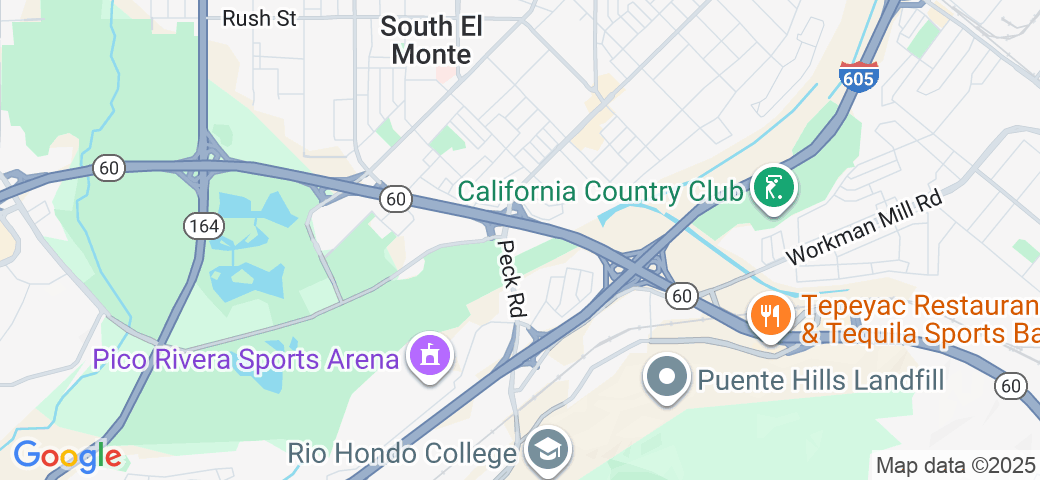Select the Rio Hondo College pin

click(548, 450)
